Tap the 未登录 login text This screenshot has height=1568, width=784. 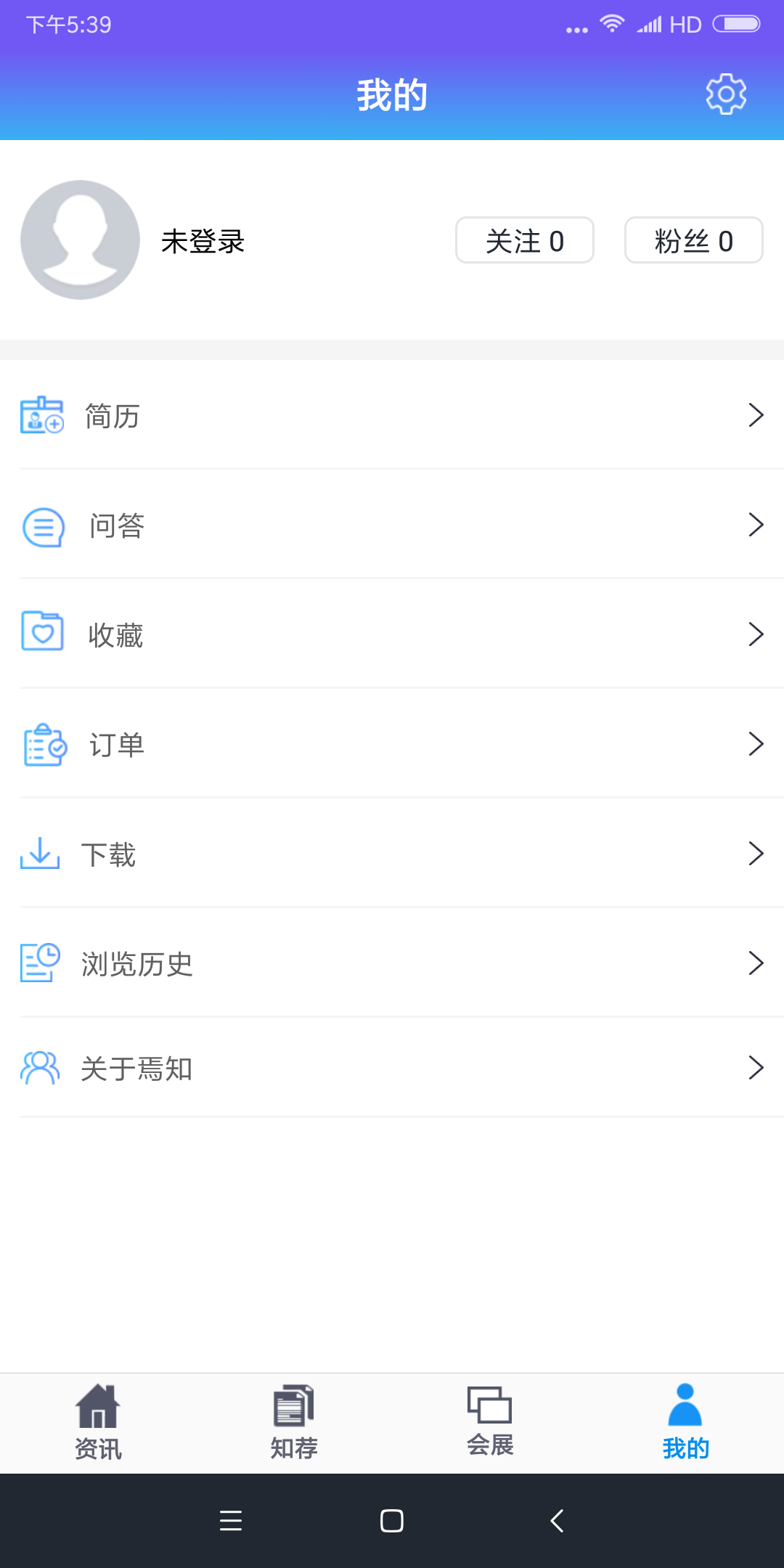[x=202, y=240]
